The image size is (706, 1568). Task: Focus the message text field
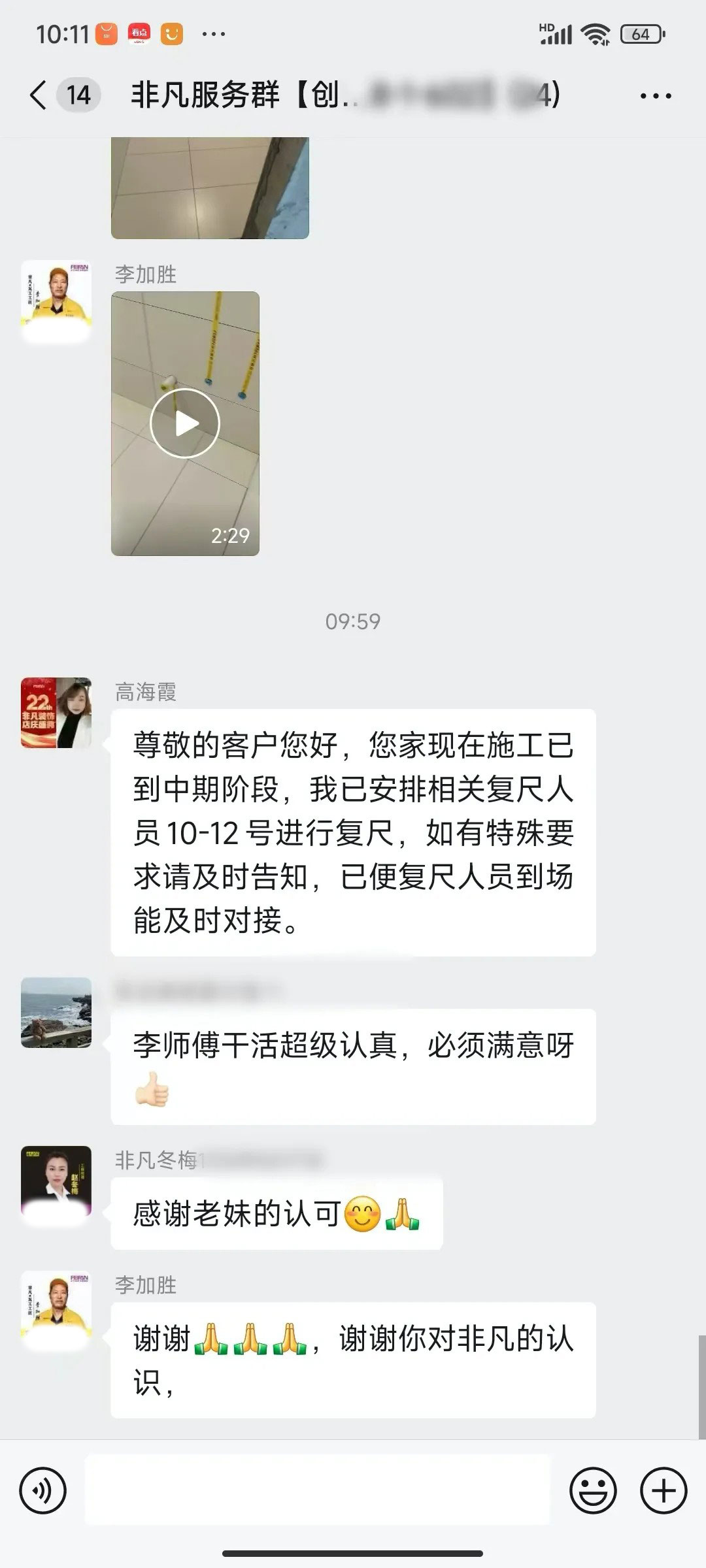click(x=318, y=1492)
